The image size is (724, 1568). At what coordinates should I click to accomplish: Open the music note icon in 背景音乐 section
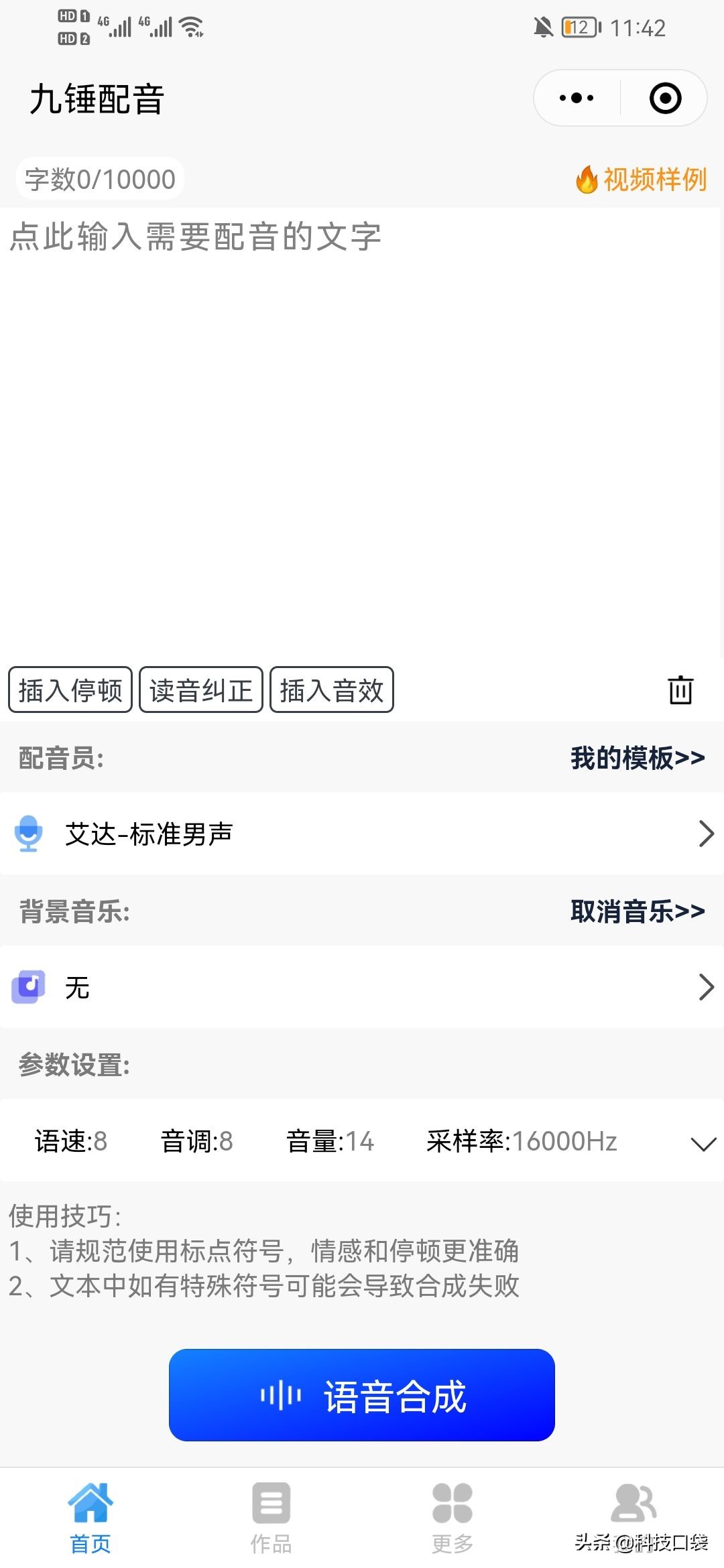tap(28, 987)
